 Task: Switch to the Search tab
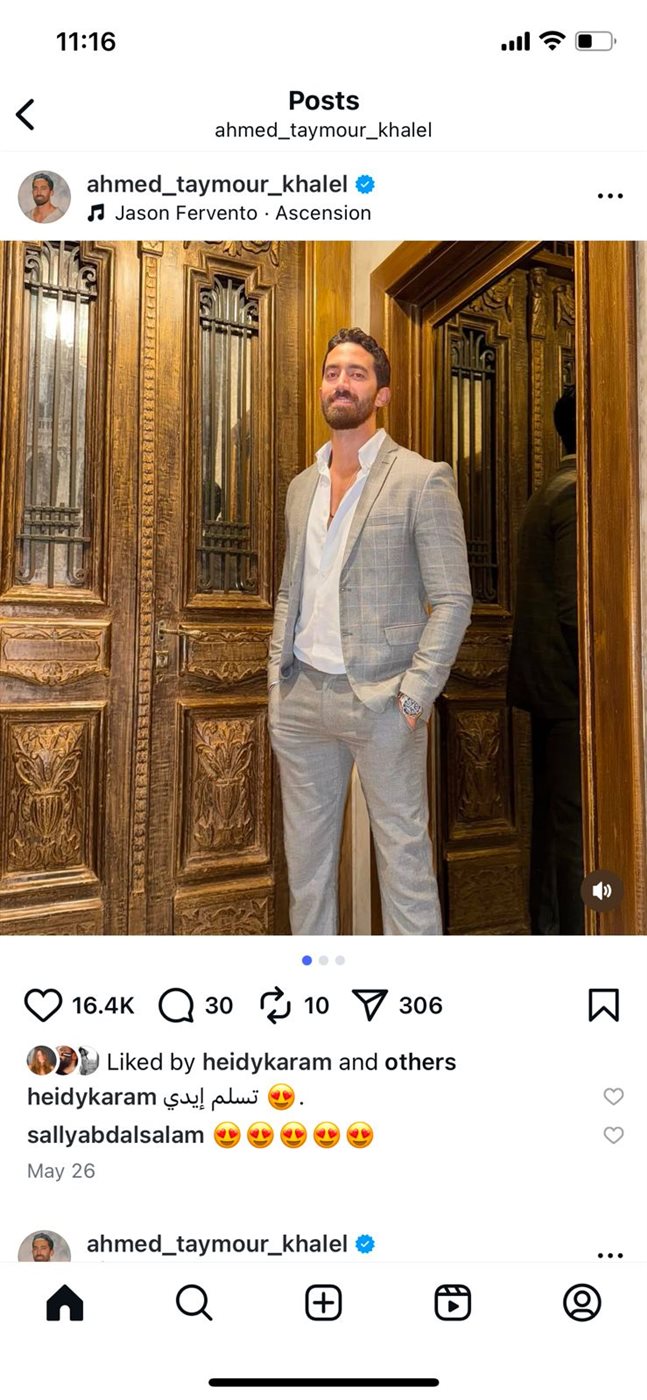(x=194, y=1303)
